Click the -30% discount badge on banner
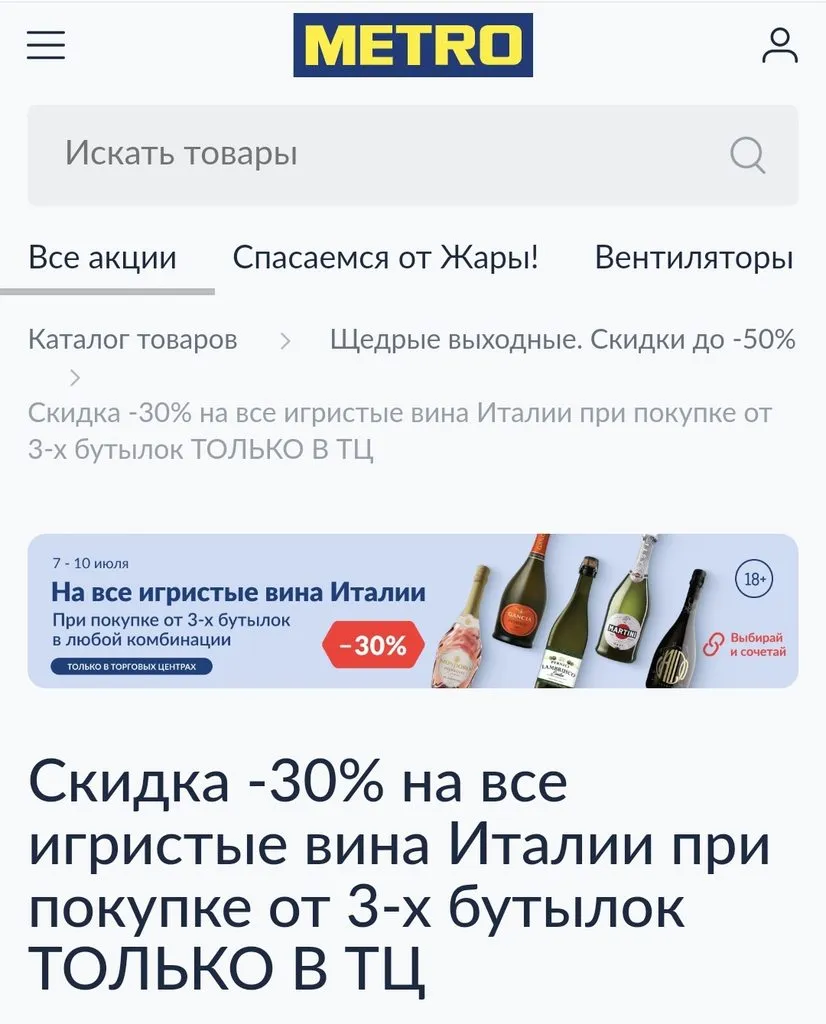 [x=372, y=644]
